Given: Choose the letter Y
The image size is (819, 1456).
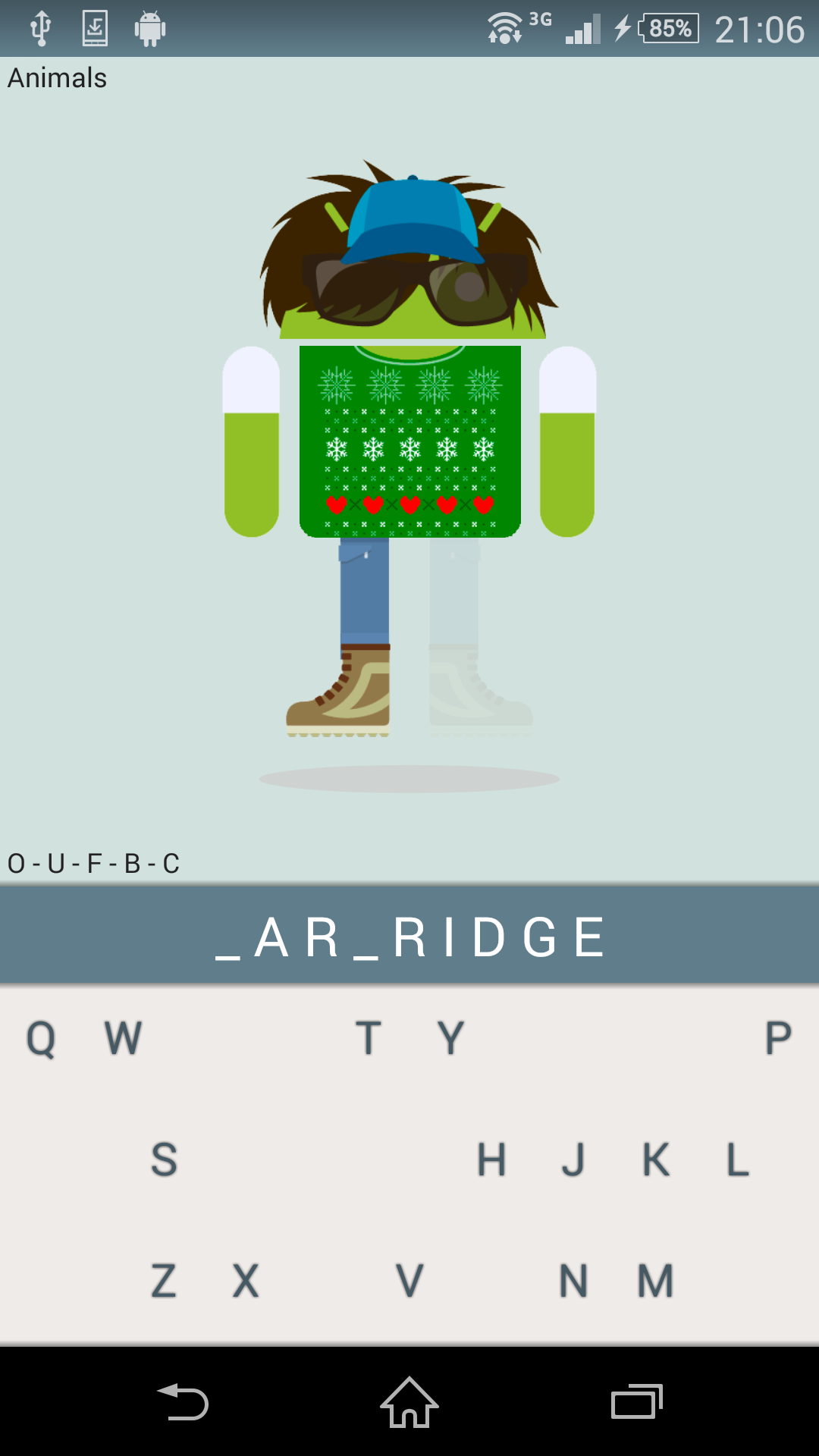Looking at the screenshot, I should pos(450,1037).
